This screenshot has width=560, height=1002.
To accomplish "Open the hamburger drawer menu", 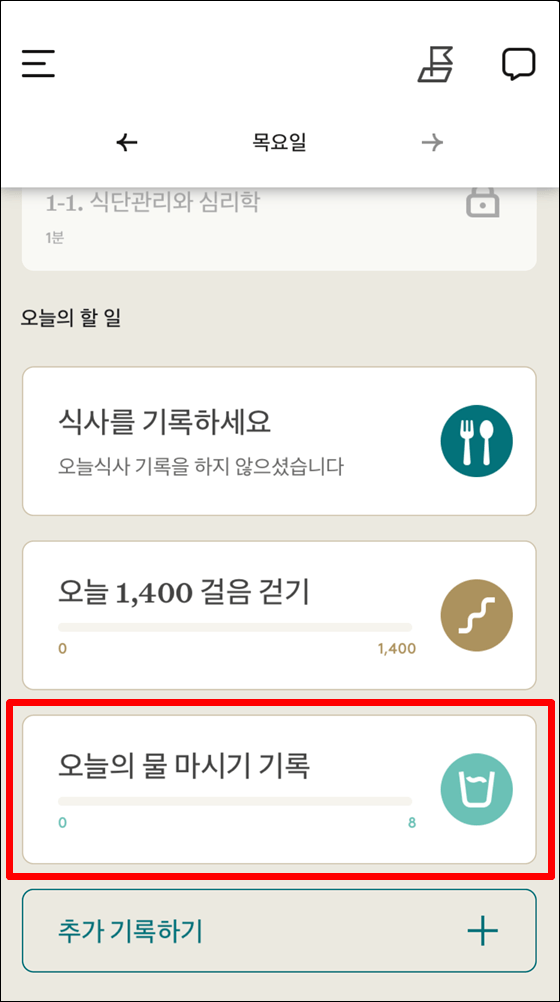I will 38,64.
